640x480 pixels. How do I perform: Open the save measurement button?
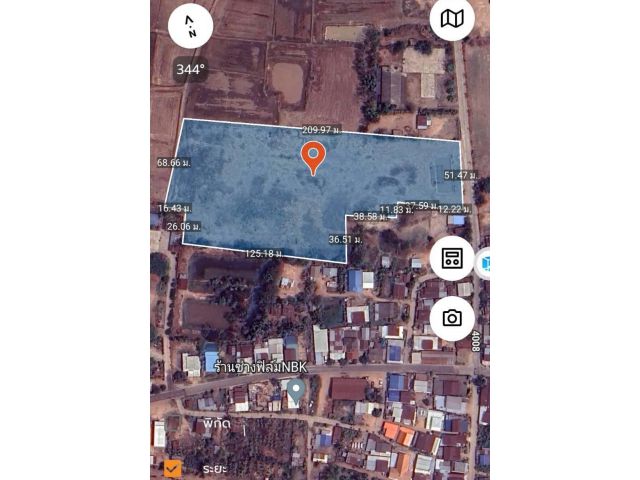click(x=452, y=259)
